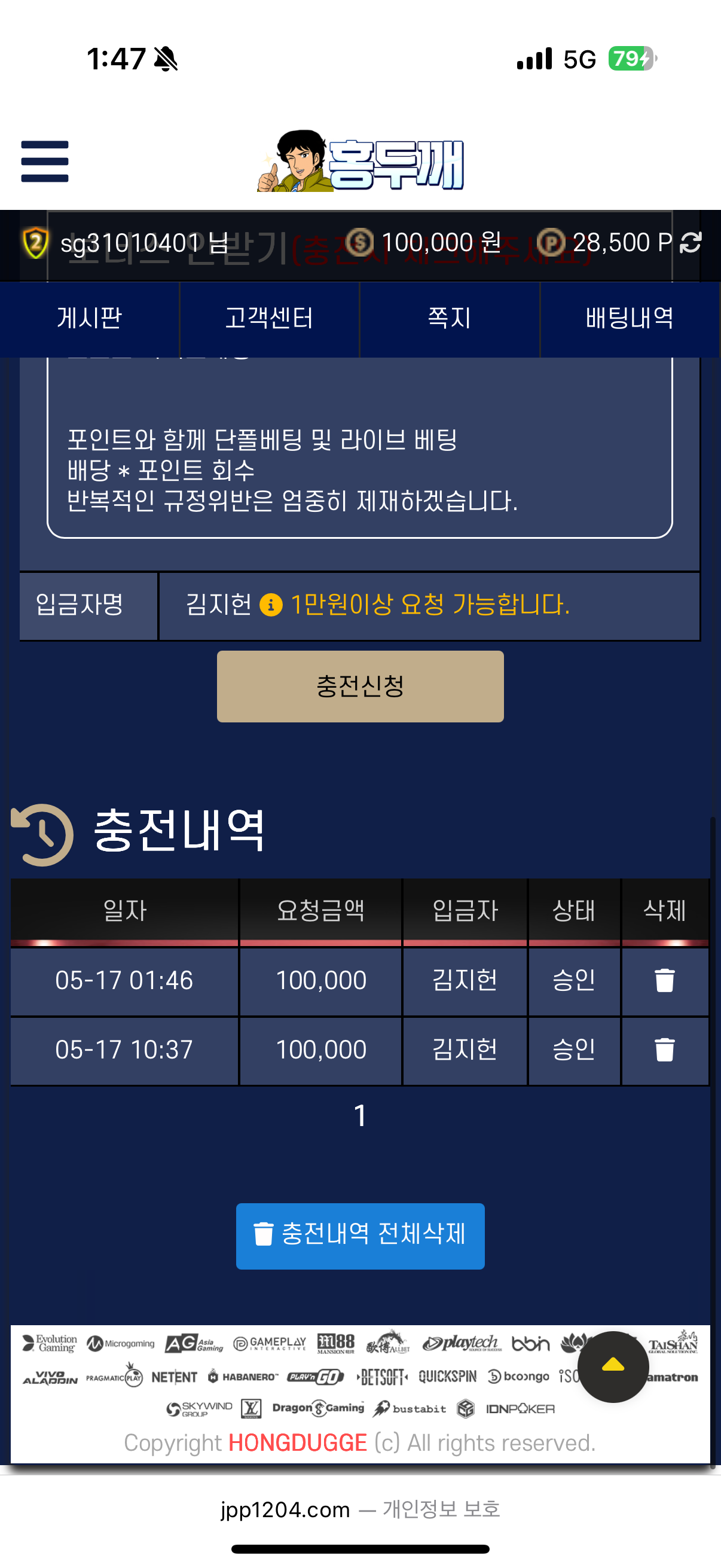Delete the 05-17 10:37 charge record
The width and height of the screenshot is (721, 1568).
[664, 1050]
